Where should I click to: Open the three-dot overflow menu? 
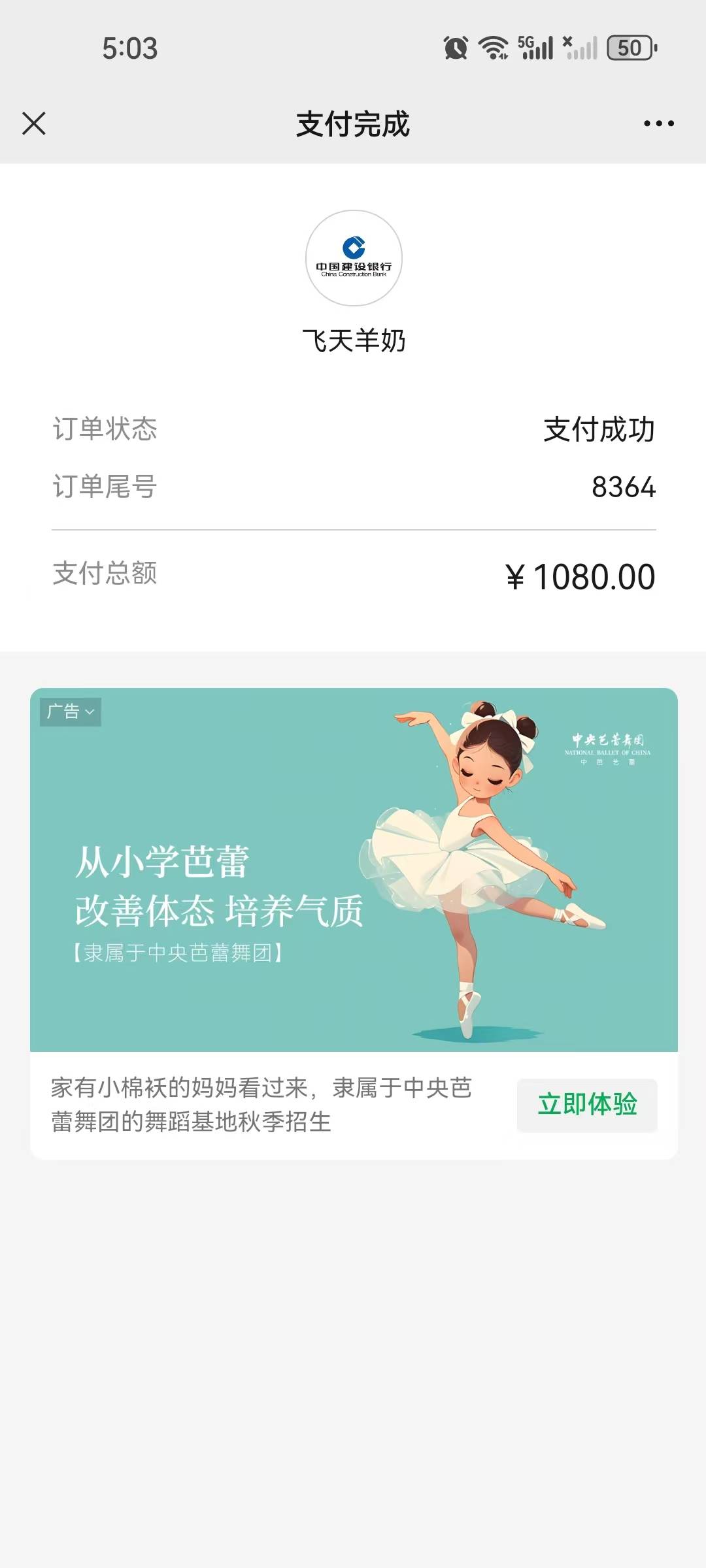(658, 123)
